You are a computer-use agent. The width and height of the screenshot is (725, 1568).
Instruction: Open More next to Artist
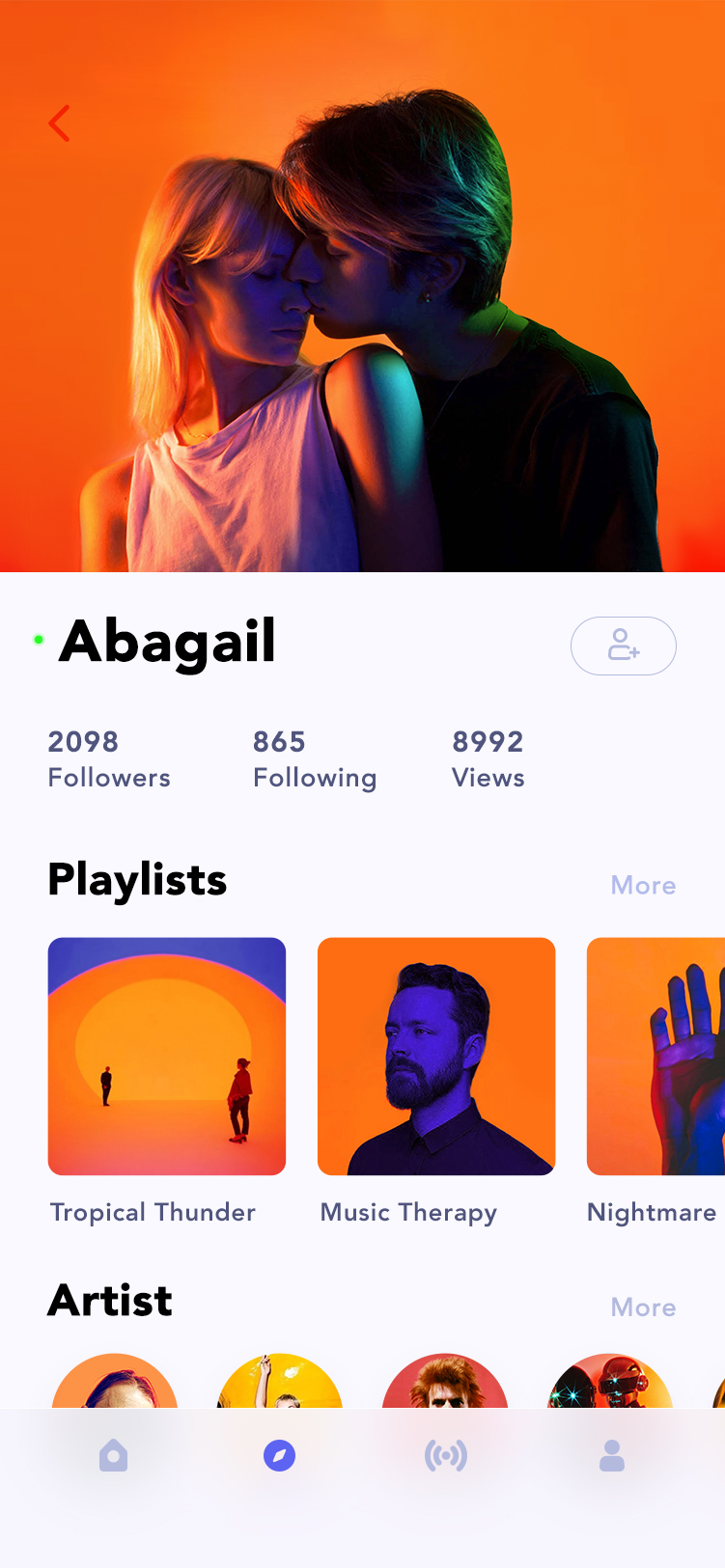[x=643, y=1307]
